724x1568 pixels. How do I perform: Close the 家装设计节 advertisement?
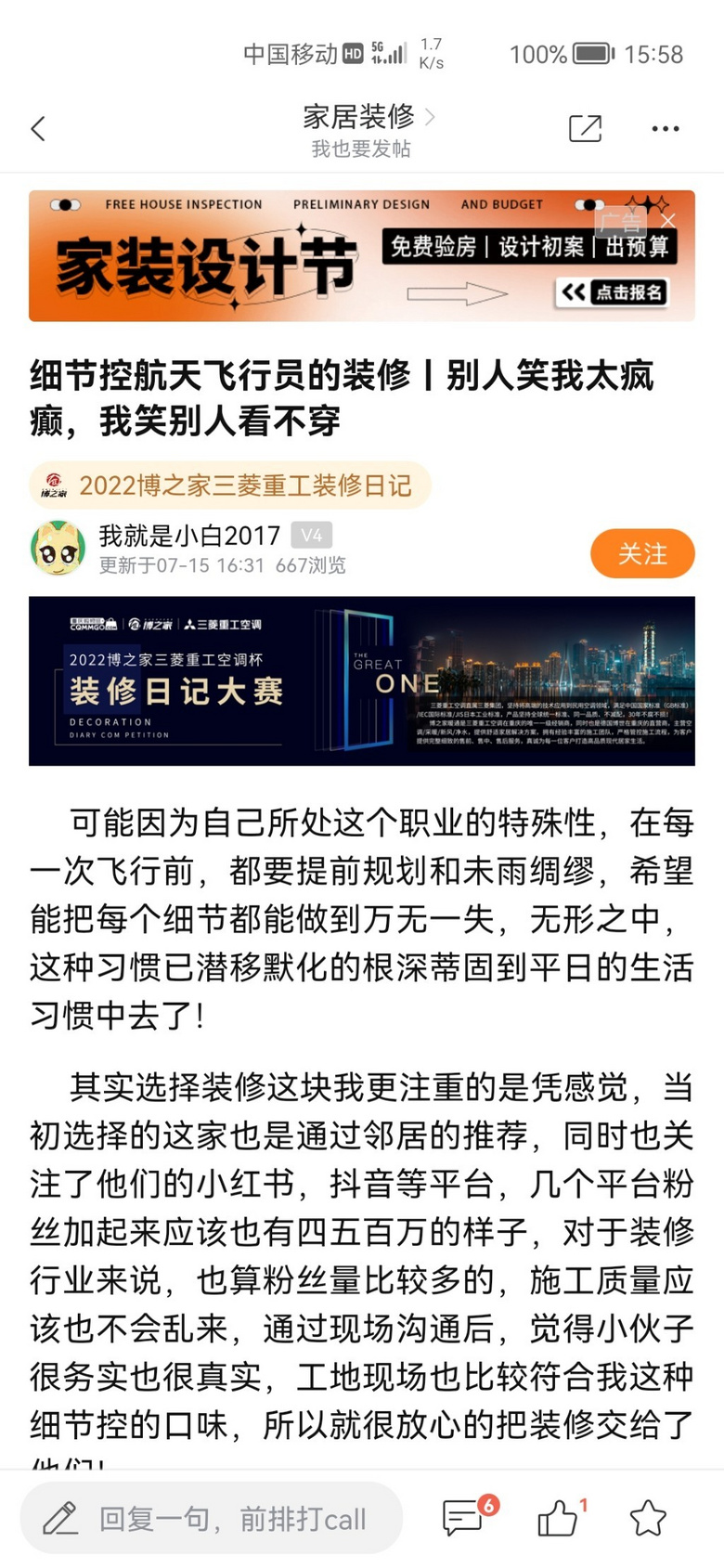[668, 221]
